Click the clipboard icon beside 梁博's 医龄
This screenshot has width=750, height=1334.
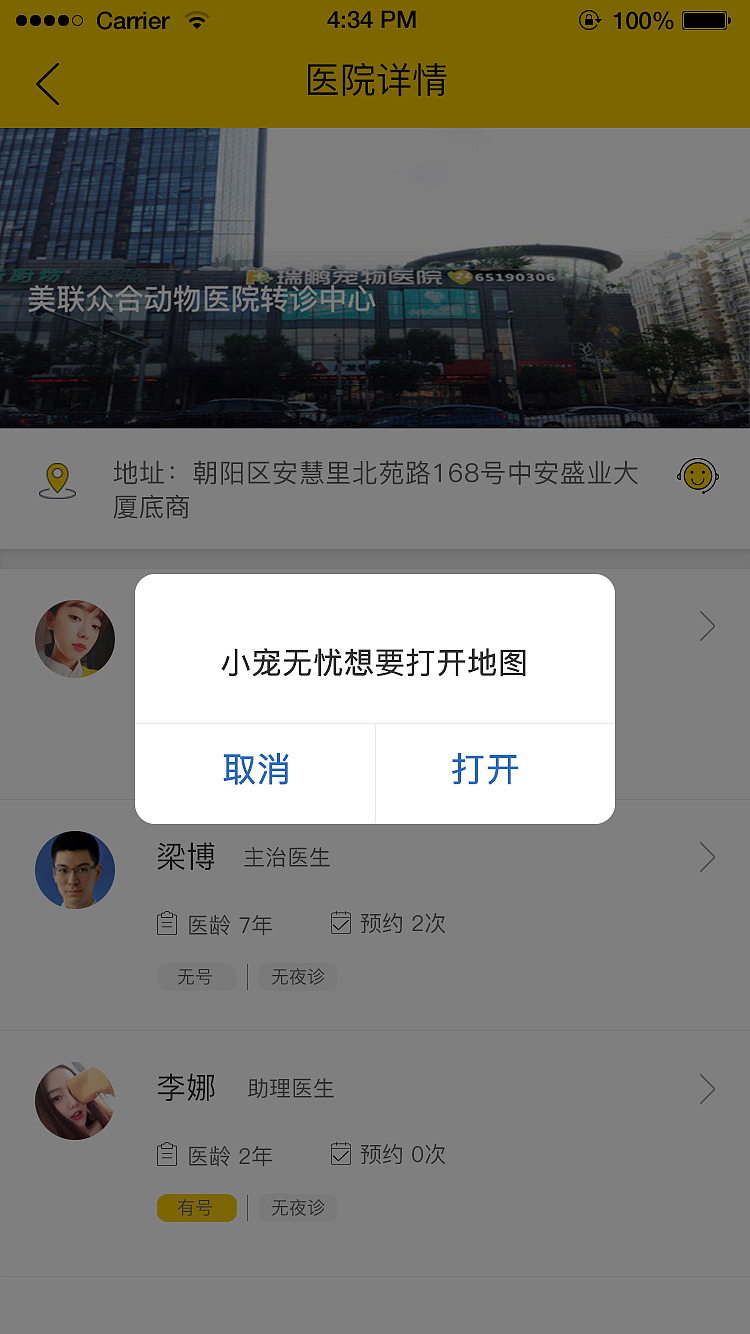(x=167, y=923)
